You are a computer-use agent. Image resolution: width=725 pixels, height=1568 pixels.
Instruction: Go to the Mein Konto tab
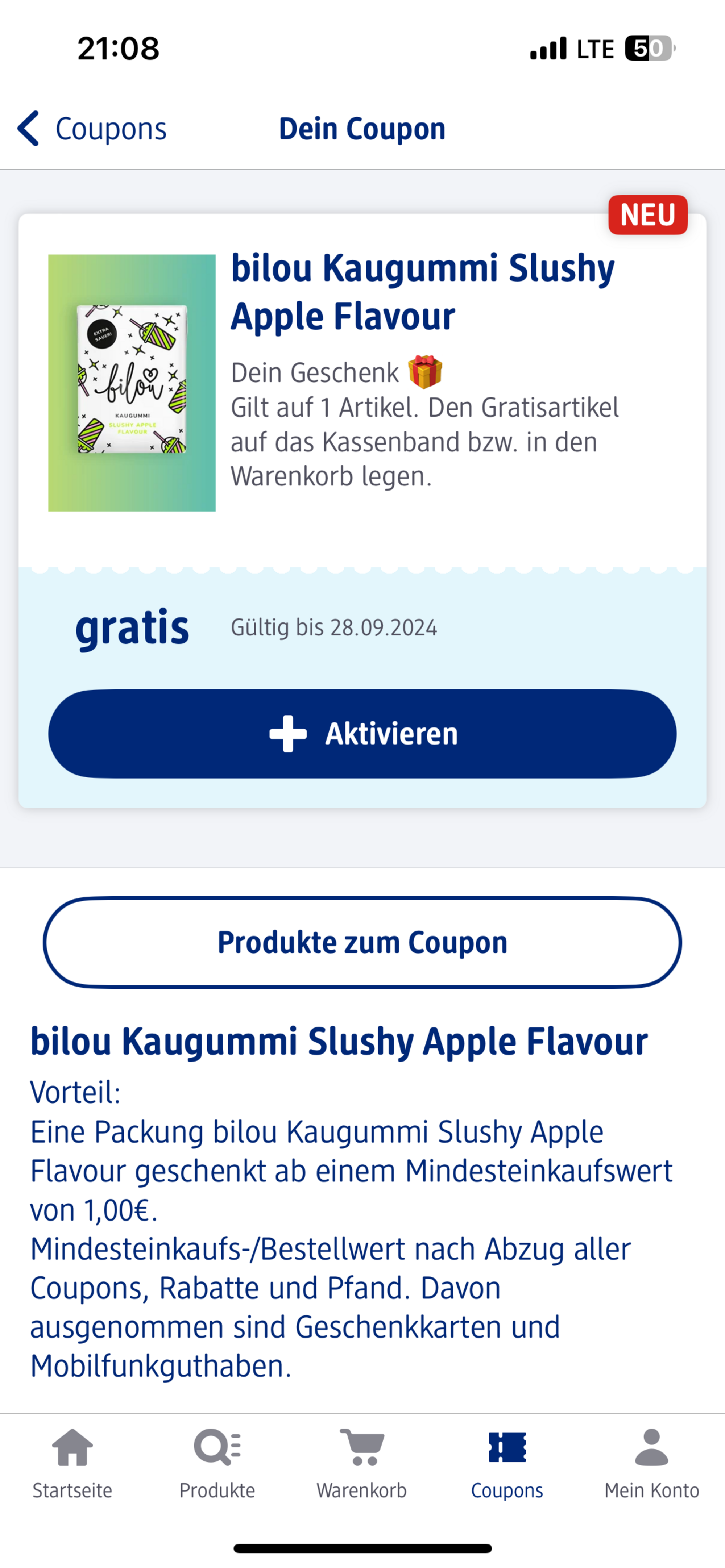pos(652,1464)
